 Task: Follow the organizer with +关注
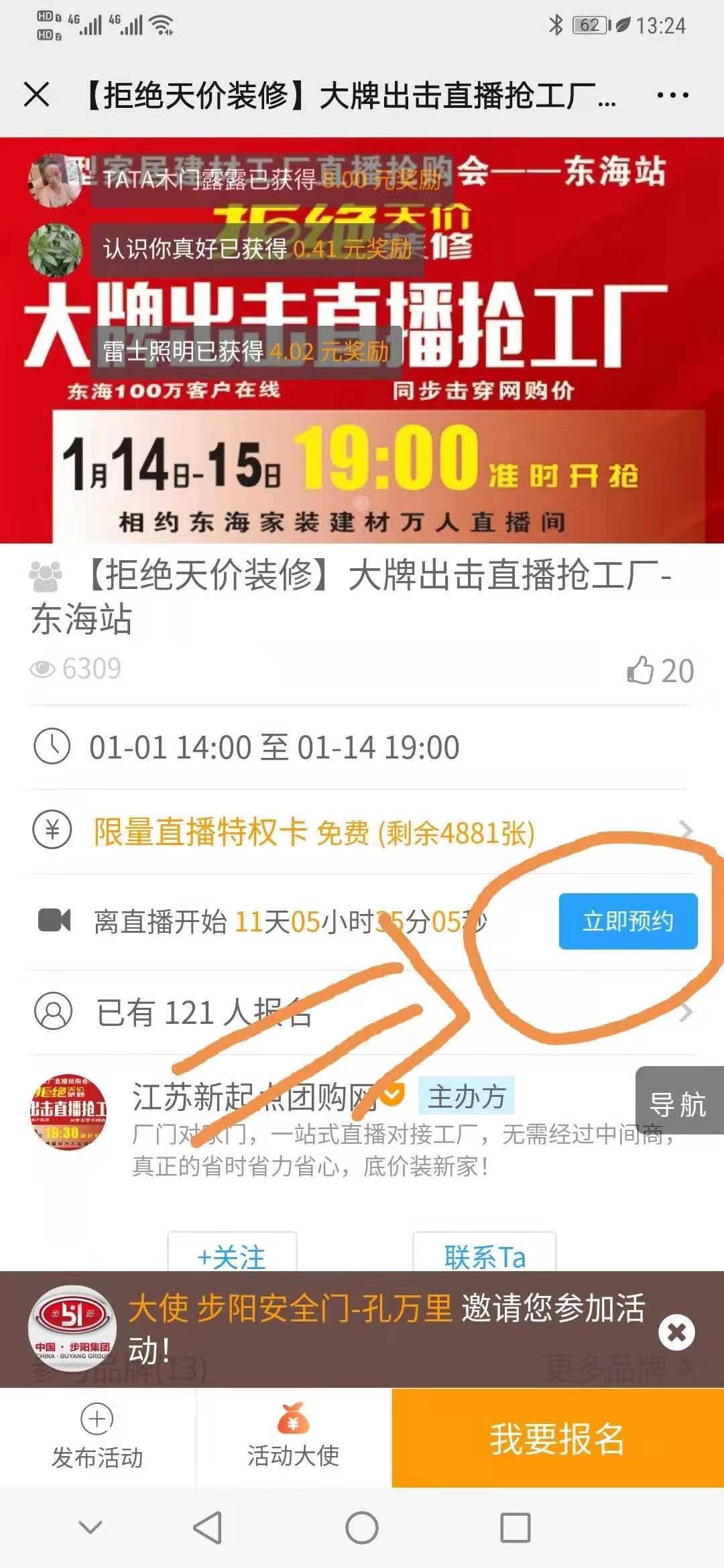click(x=232, y=1254)
